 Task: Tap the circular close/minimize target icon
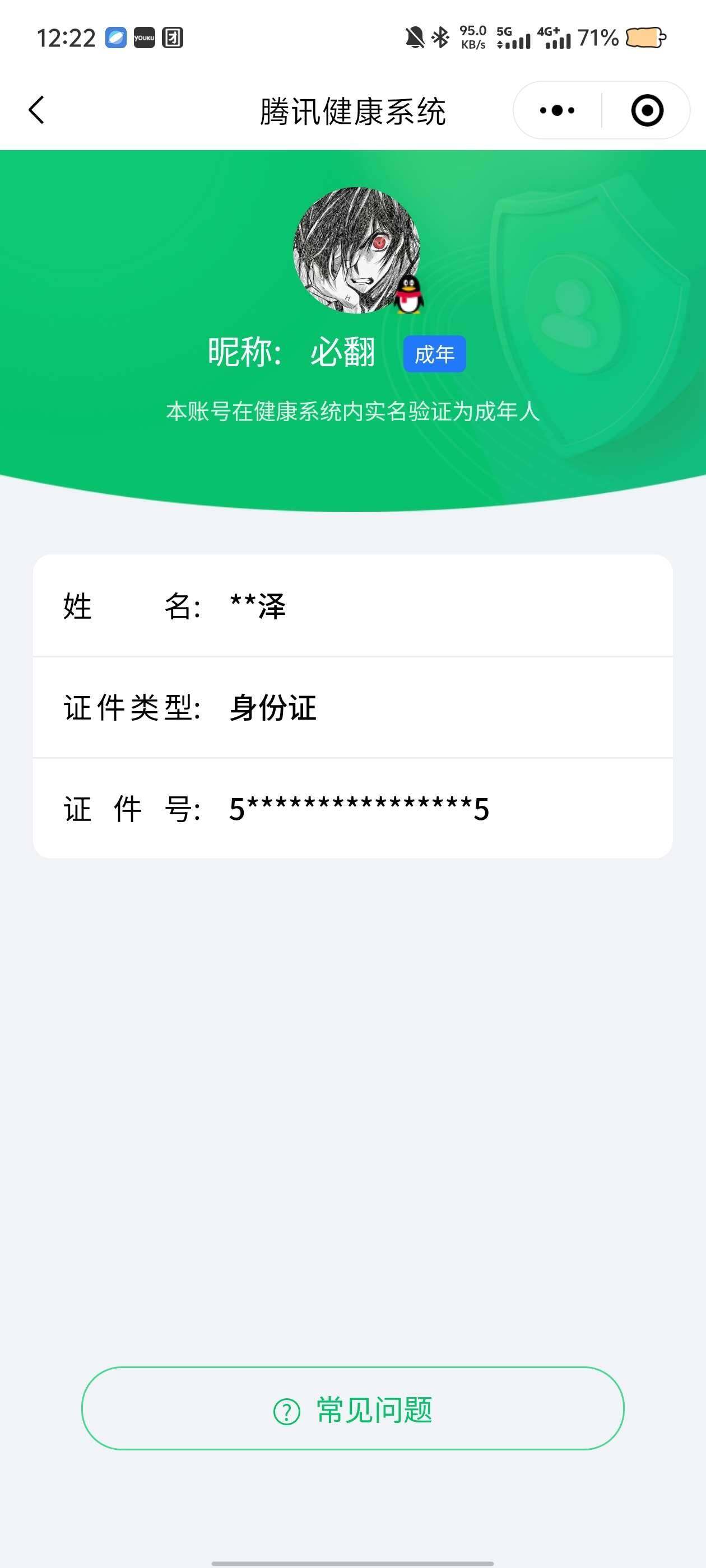(x=648, y=110)
